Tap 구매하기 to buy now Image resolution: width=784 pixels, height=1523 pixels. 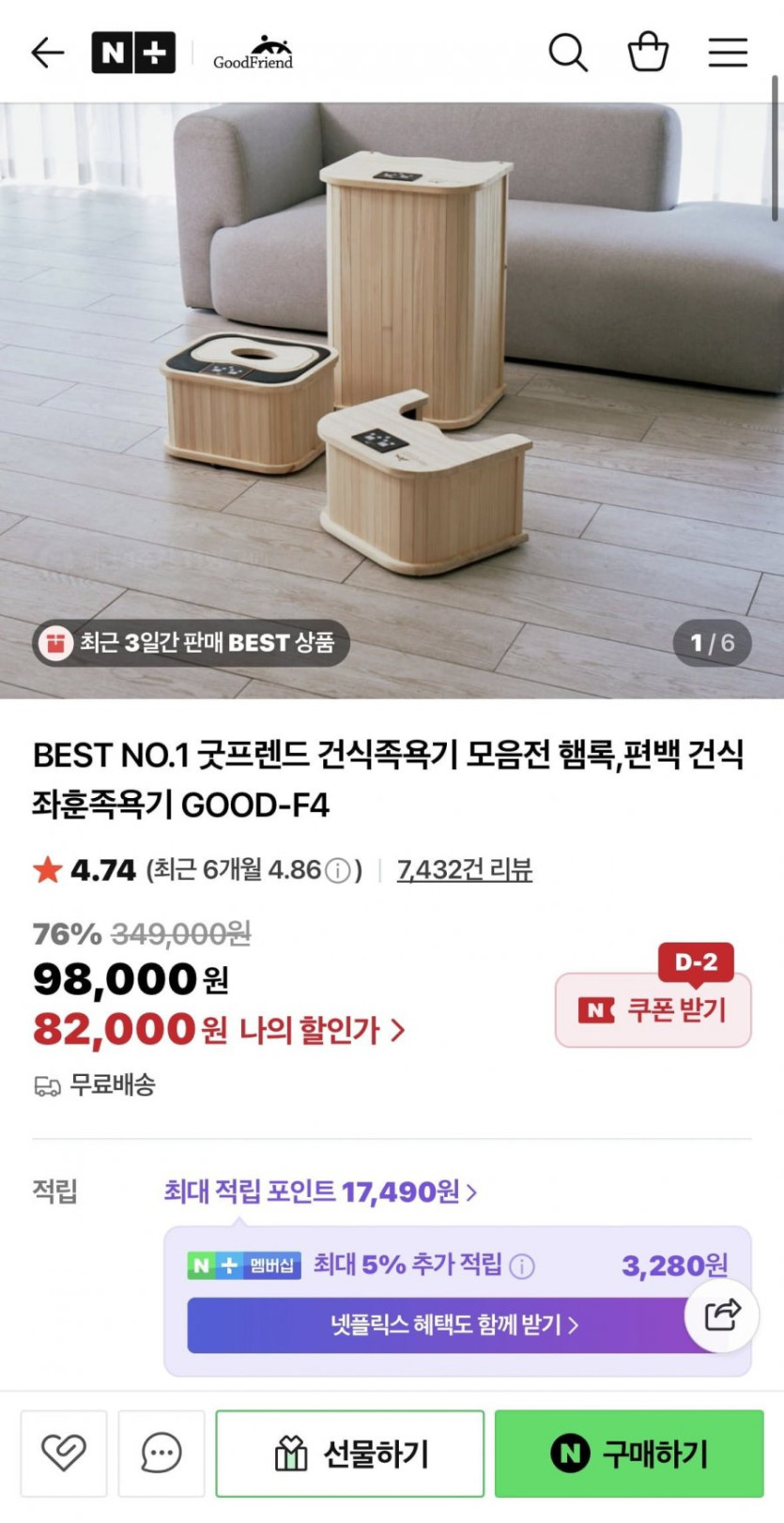click(629, 1454)
